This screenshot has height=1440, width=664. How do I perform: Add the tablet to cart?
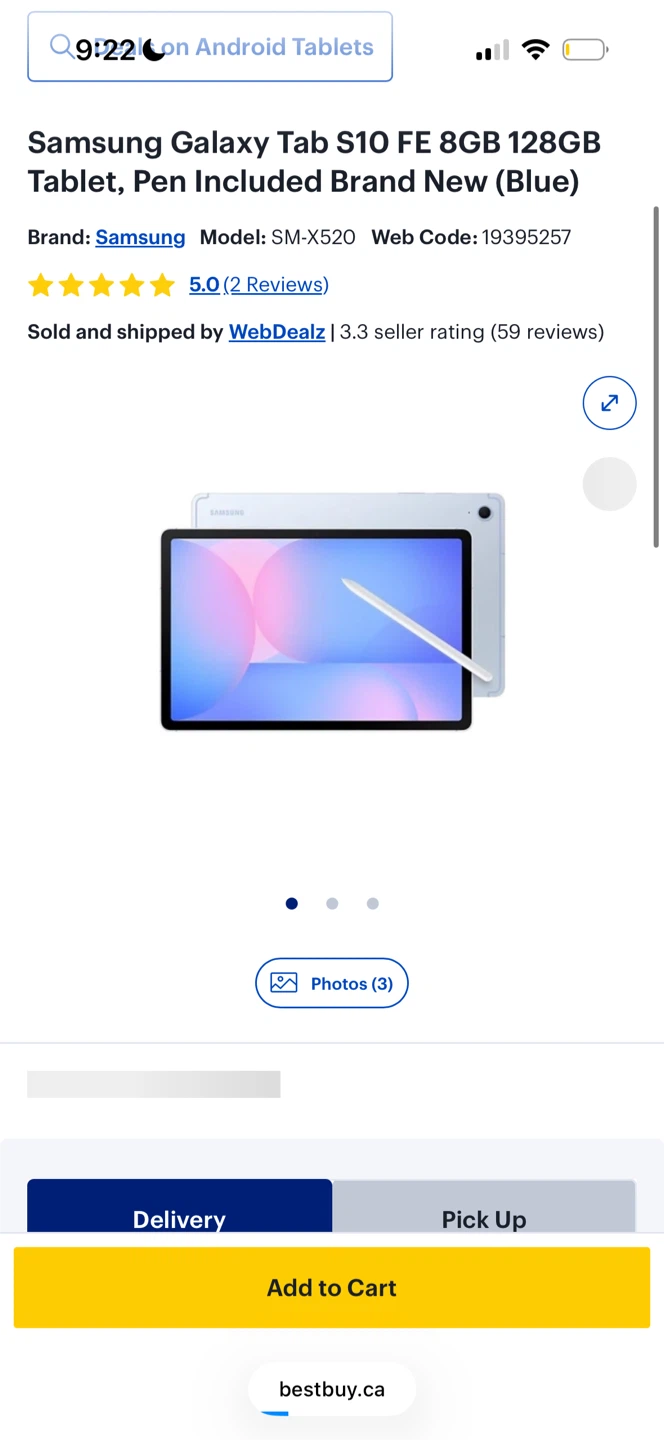click(x=332, y=1288)
